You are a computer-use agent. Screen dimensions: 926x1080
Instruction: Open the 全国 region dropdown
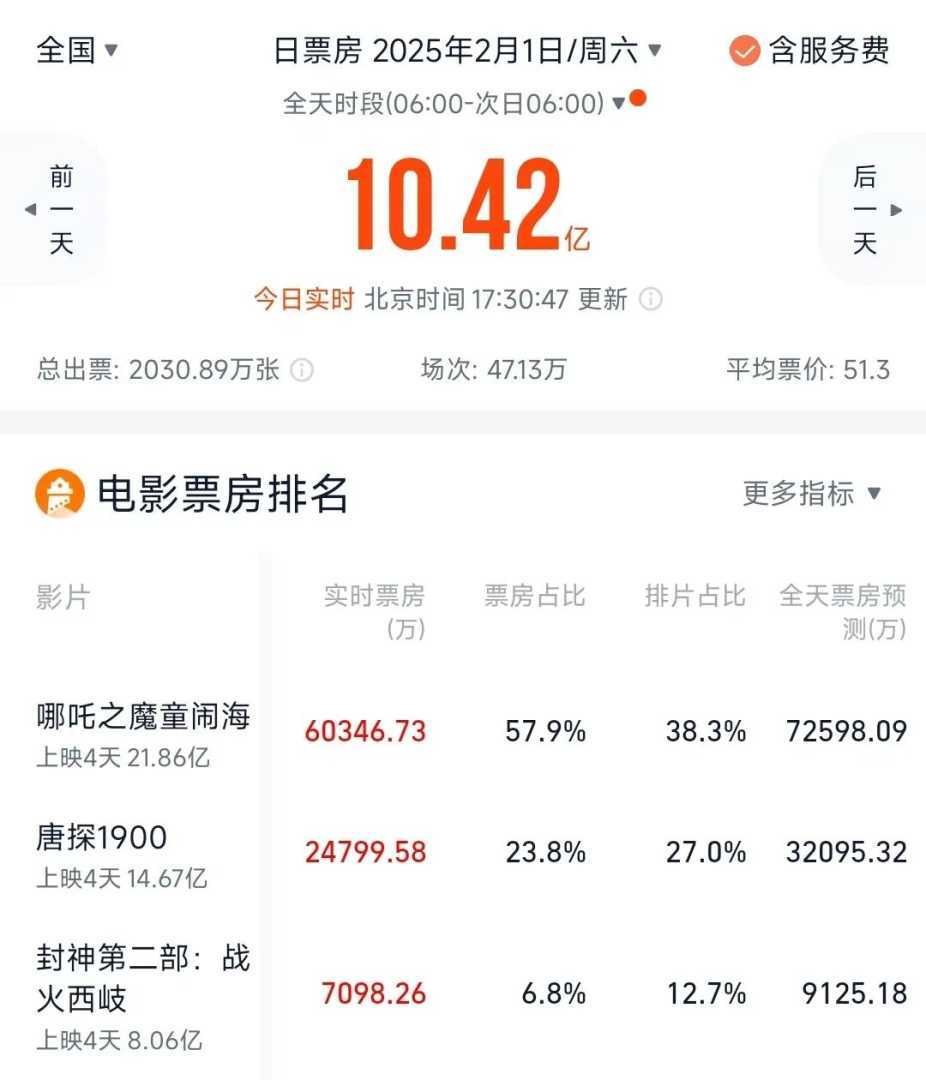click(77, 50)
